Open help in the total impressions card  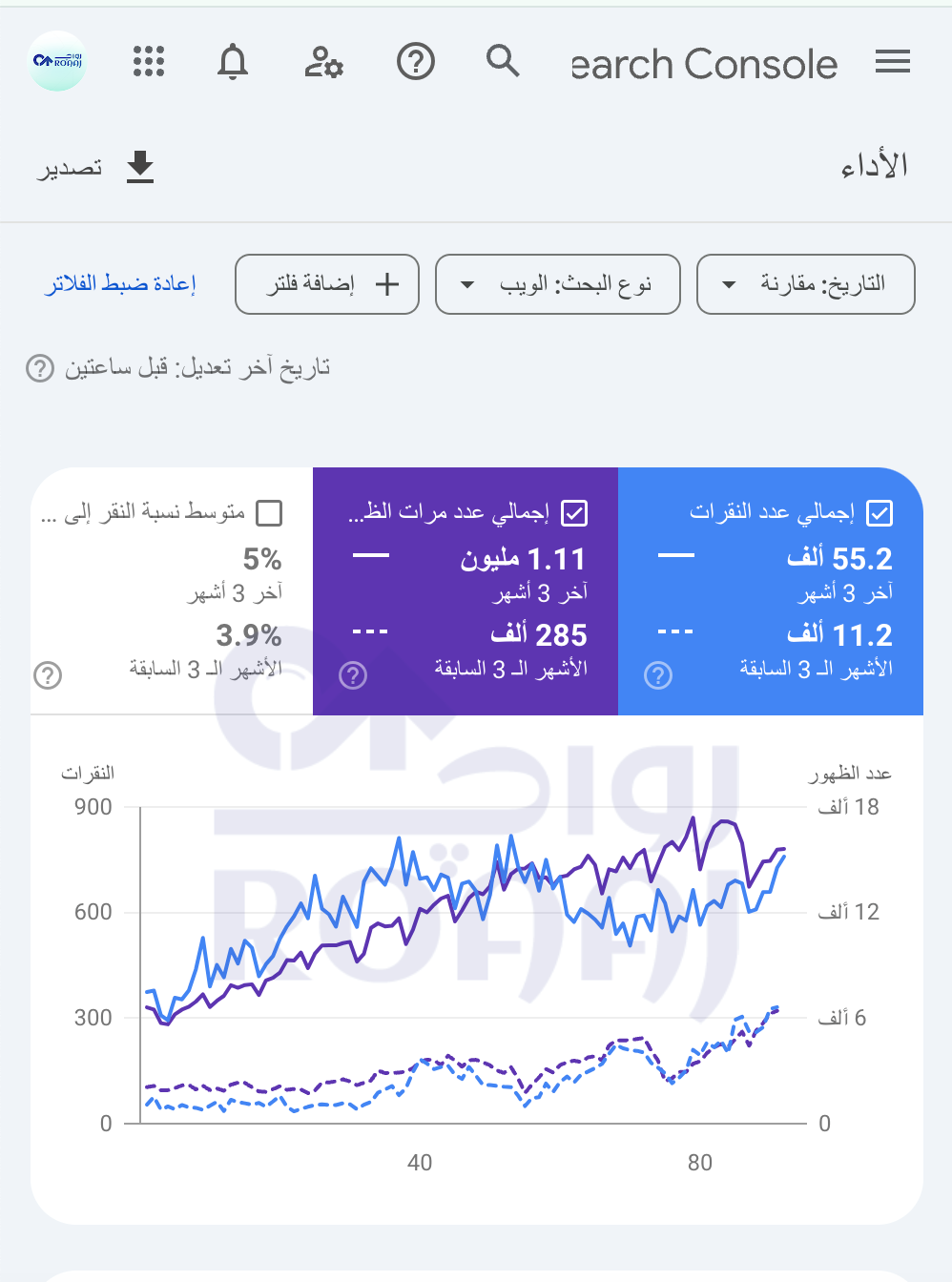tap(353, 675)
